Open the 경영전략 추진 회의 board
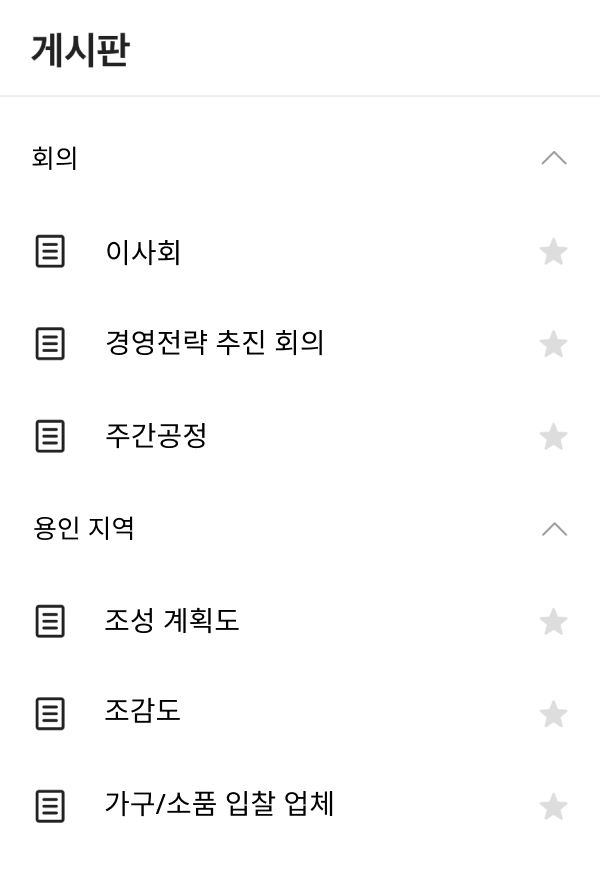Image resolution: width=600 pixels, height=870 pixels. tap(214, 344)
